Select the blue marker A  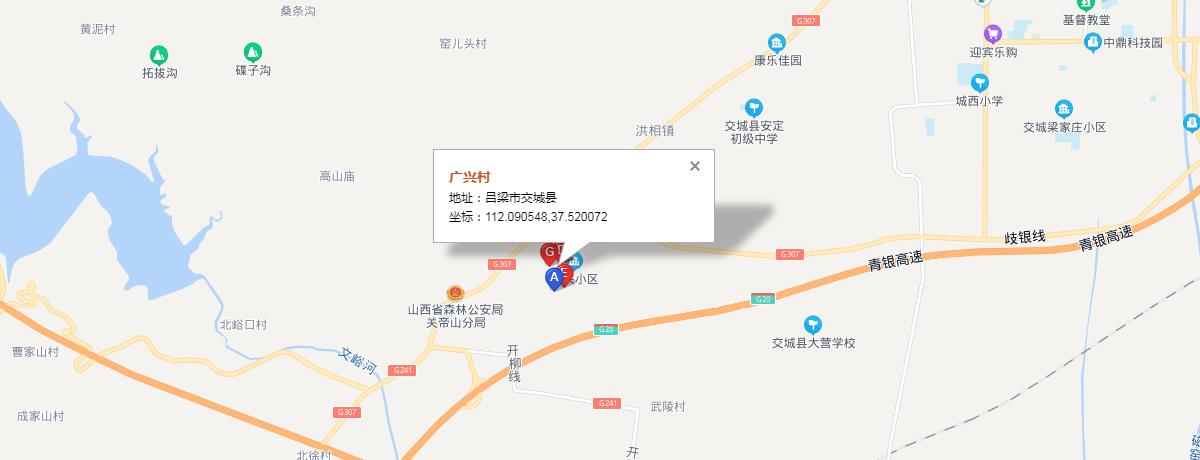pos(553,277)
